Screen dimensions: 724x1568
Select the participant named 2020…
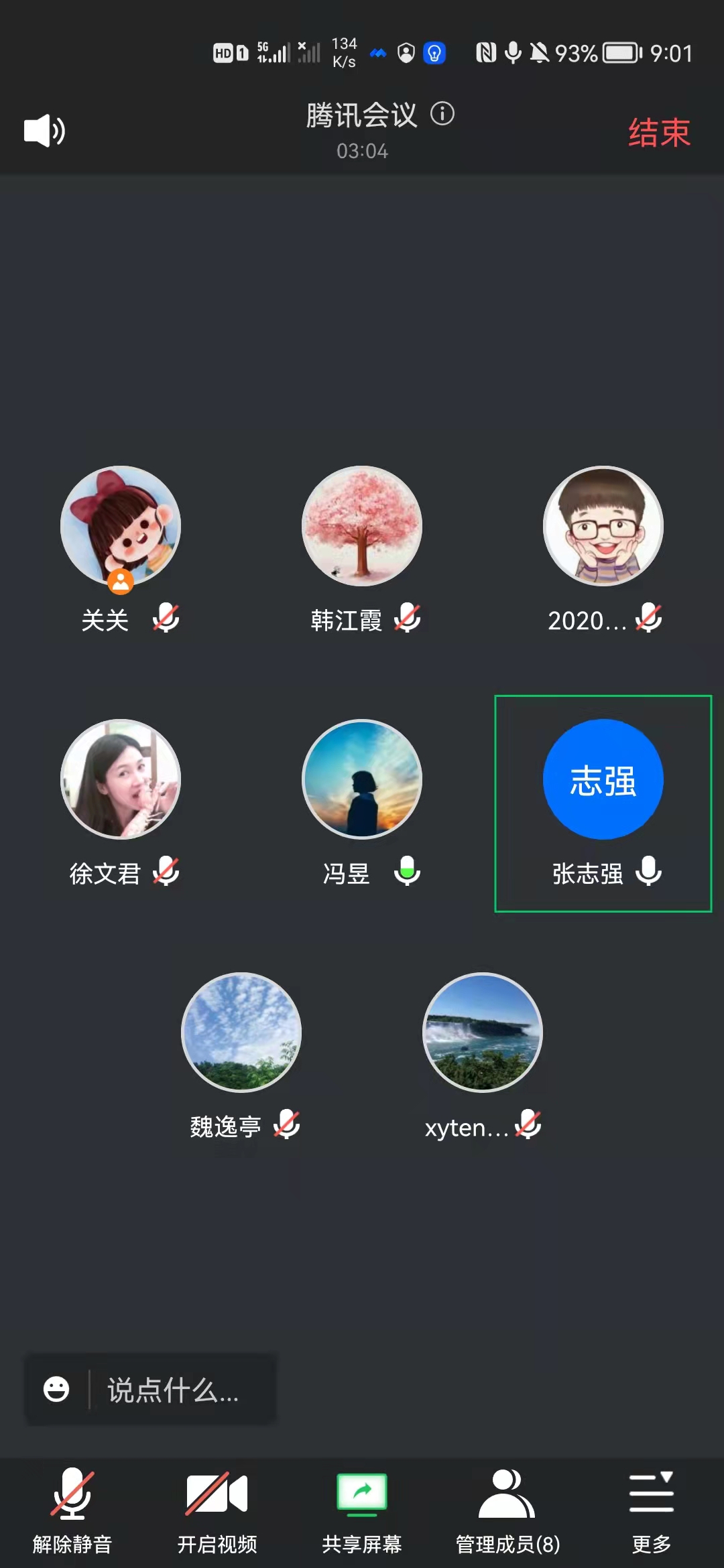click(x=603, y=526)
